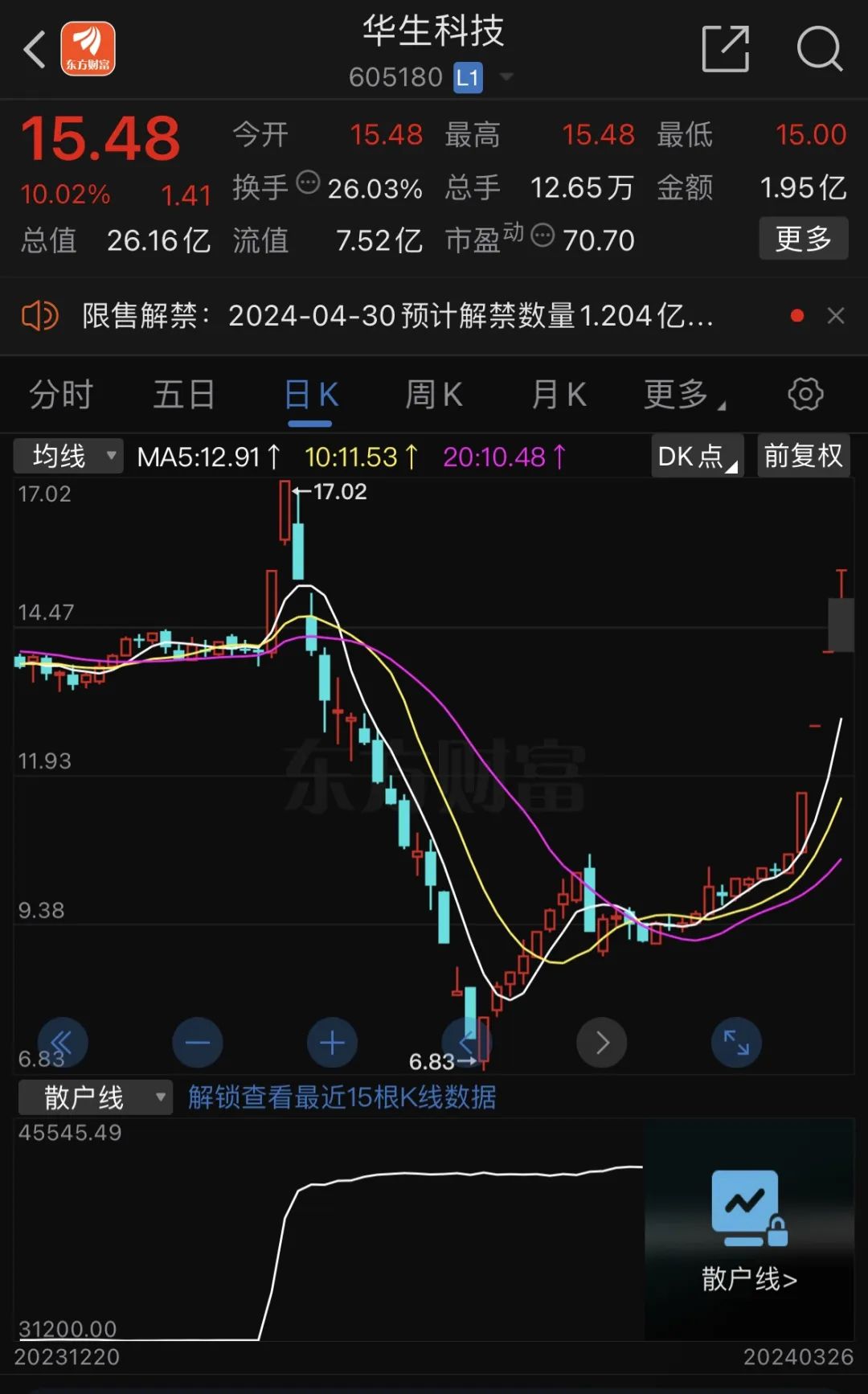The image size is (868, 1394).
Task: Zoom in the K-line chart
Action: [x=332, y=1043]
